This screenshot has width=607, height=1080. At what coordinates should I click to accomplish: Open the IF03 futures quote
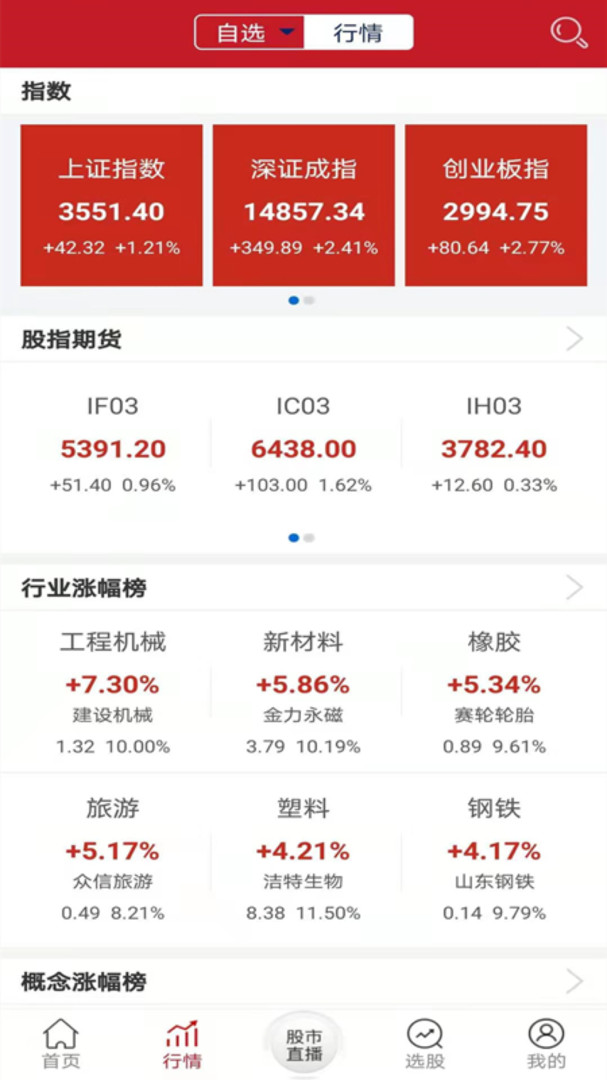112,445
